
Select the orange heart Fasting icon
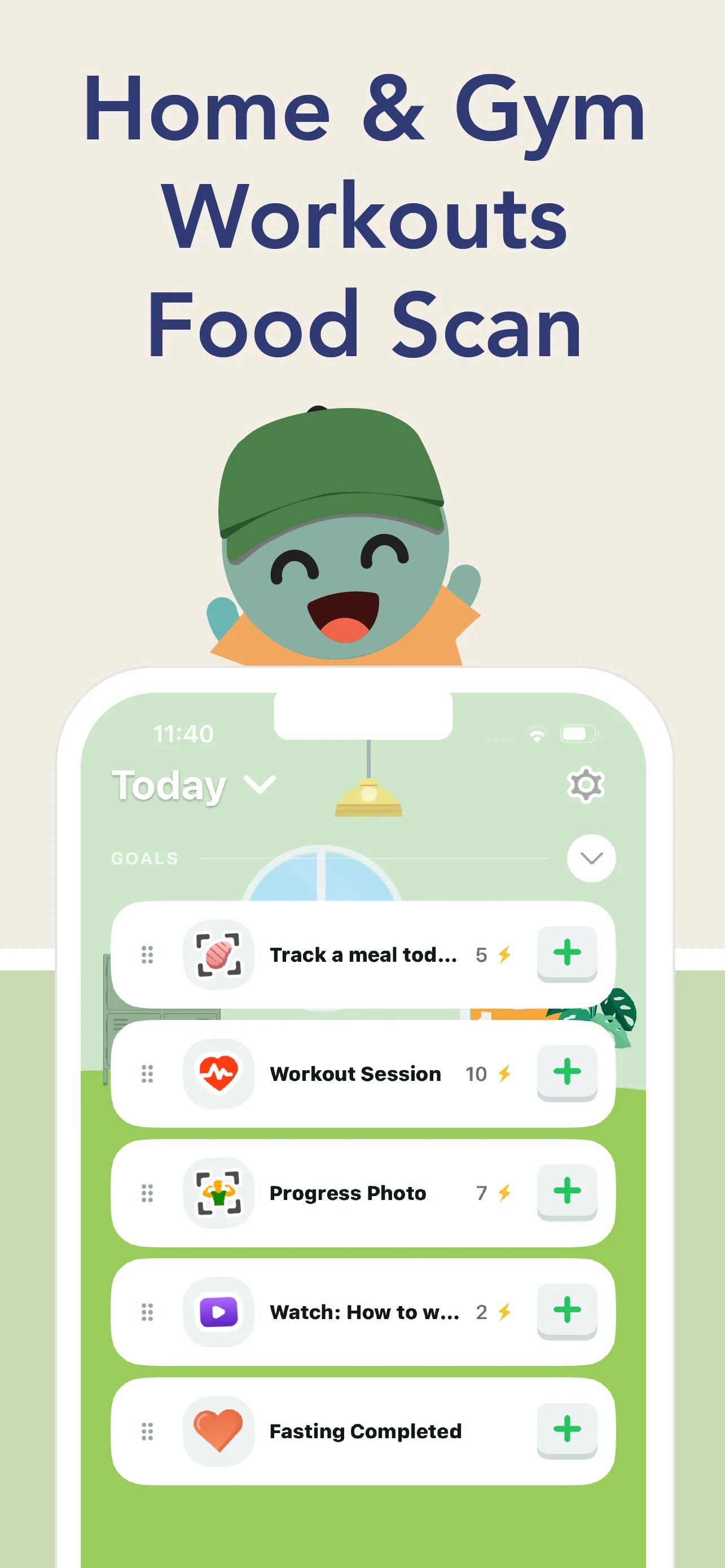[219, 1431]
